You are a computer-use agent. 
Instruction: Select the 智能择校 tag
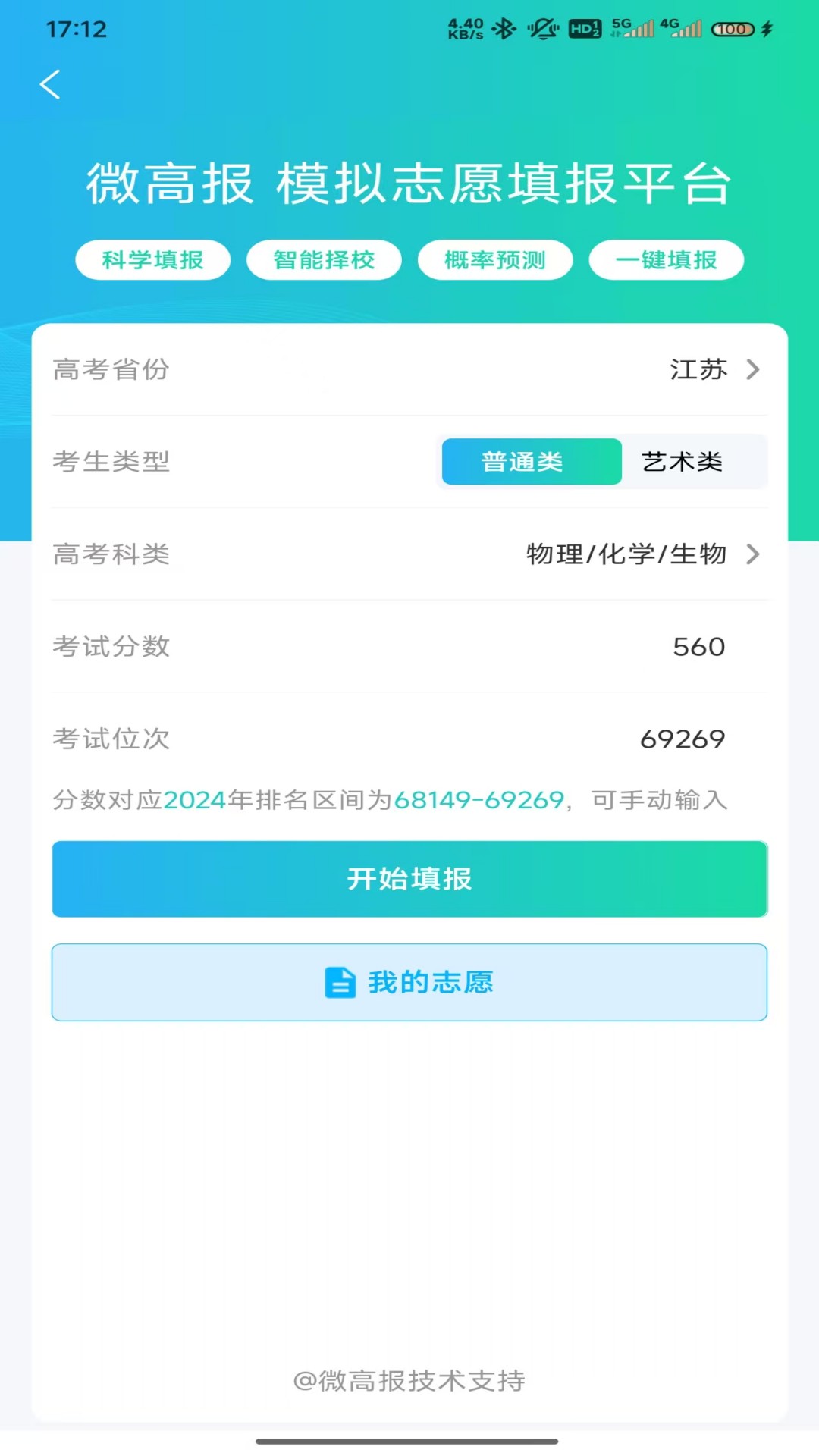tap(324, 259)
